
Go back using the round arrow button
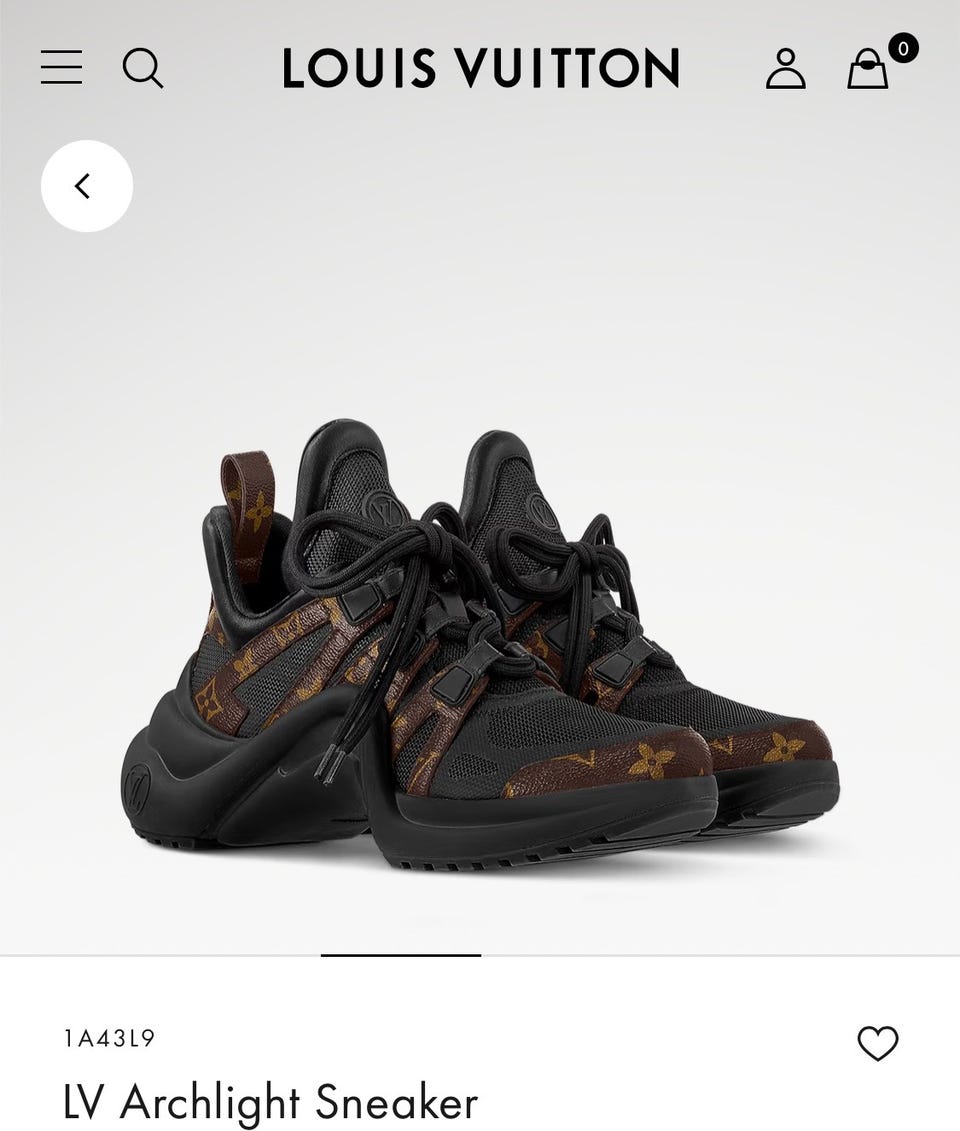click(86, 186)
